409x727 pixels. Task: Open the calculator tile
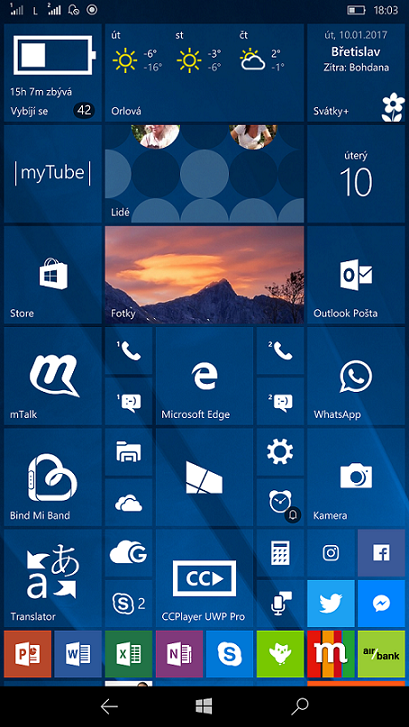click(x=280, y=553)
